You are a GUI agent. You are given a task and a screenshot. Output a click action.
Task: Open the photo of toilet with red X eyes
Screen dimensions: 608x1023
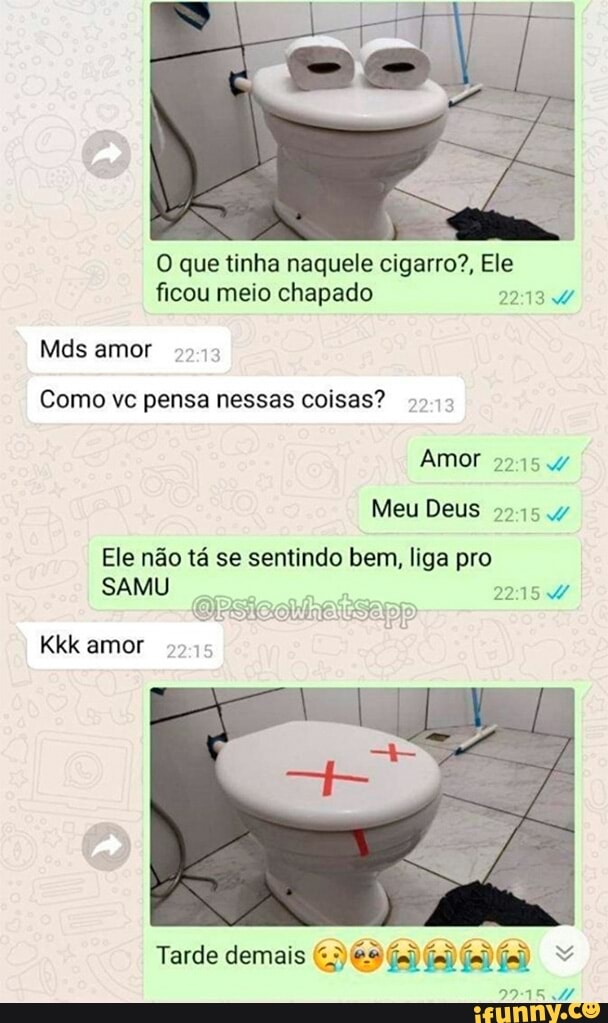point(362,805)
